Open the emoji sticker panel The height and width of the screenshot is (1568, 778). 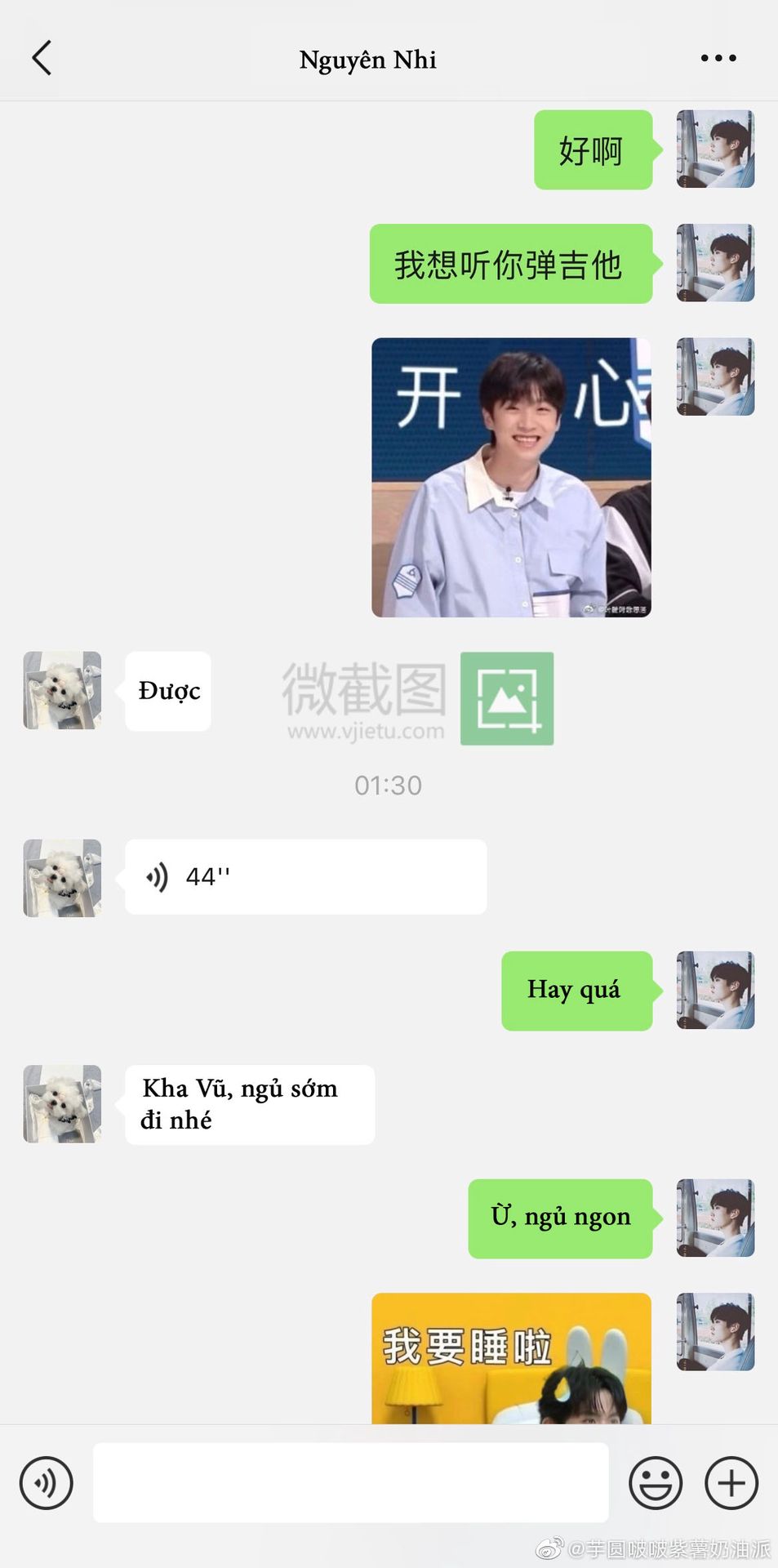tap(656, 1482)
